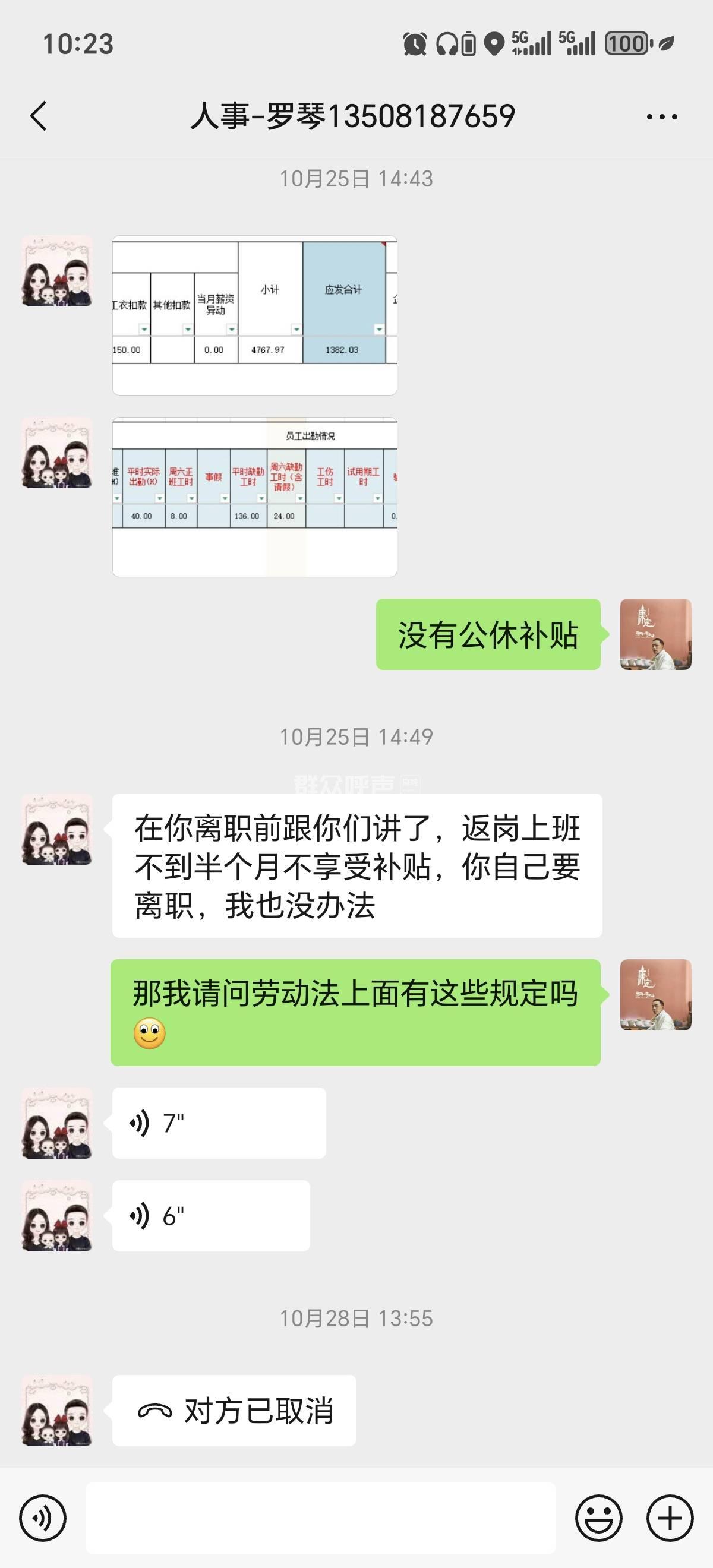Screen dimensions: 713x1568
Task: Tap the 对方已取消 call record
Action: pos(235,1411)
